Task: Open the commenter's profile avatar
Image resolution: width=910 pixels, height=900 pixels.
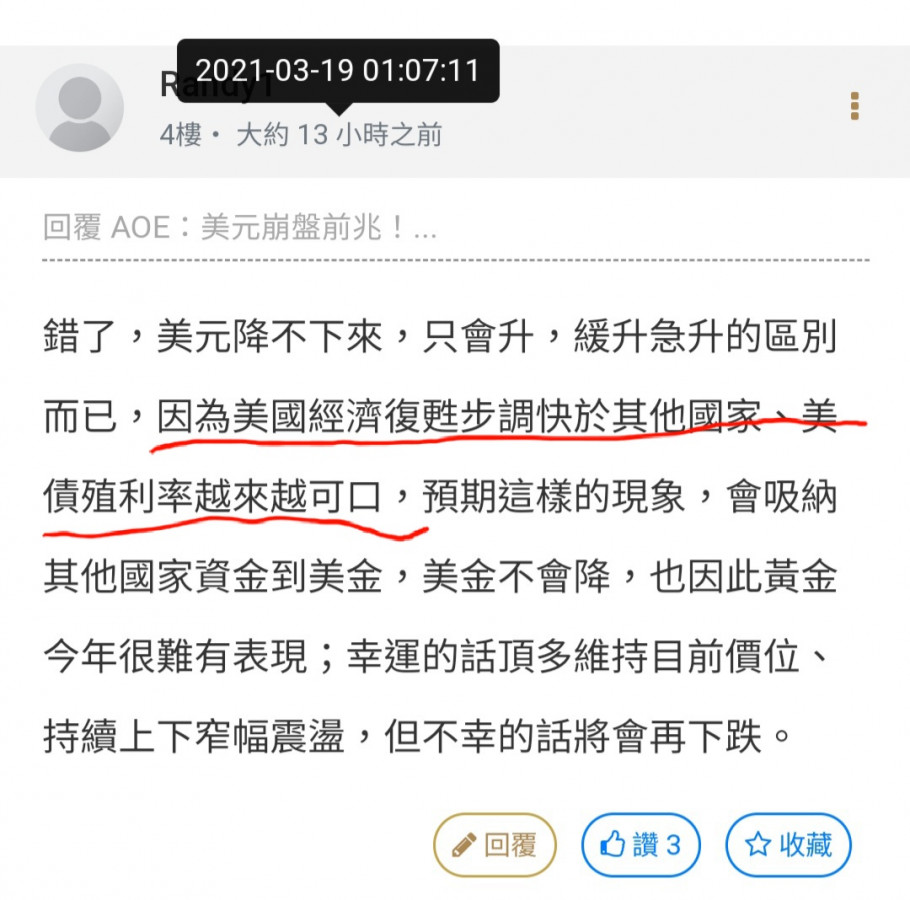Action: [x=79, y=108]
